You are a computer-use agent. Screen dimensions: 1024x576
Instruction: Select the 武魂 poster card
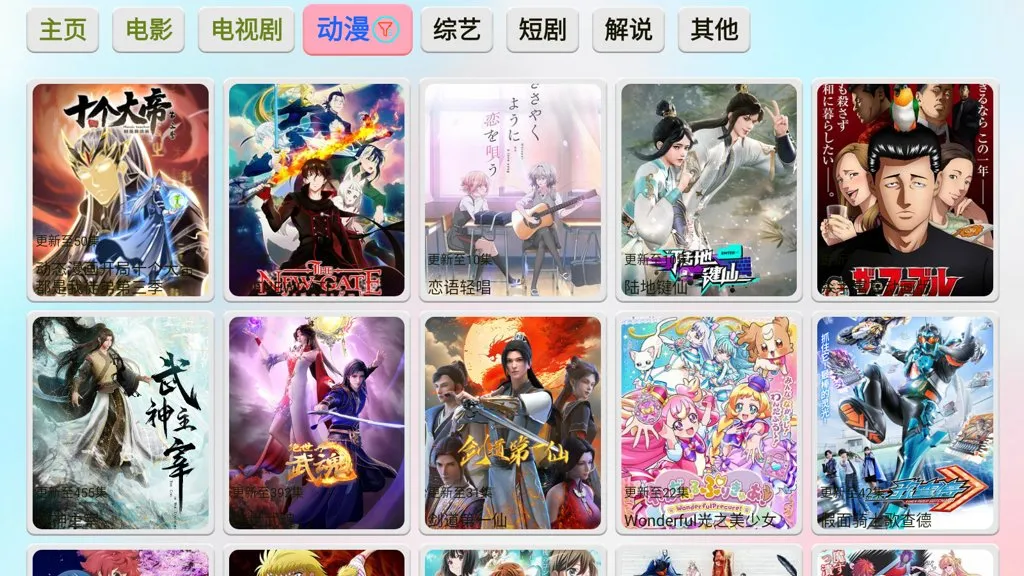[x=316, y=423]
